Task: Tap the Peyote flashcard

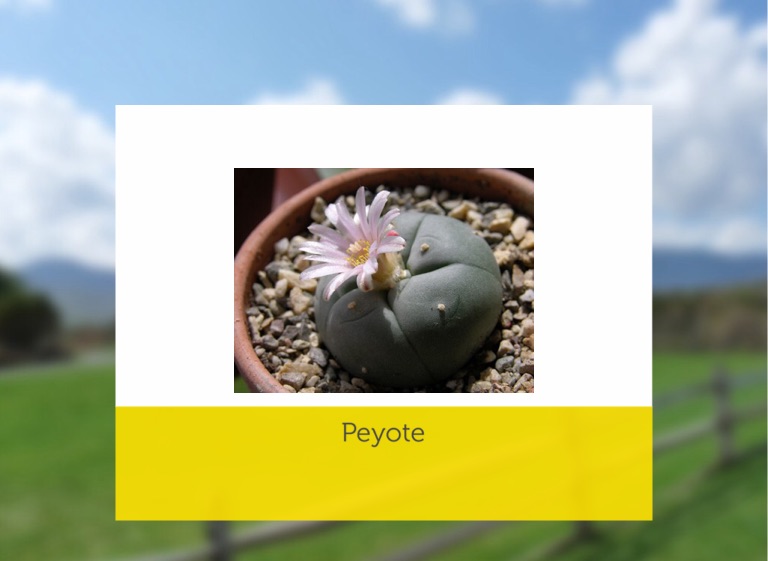Action: coord(383,312)
